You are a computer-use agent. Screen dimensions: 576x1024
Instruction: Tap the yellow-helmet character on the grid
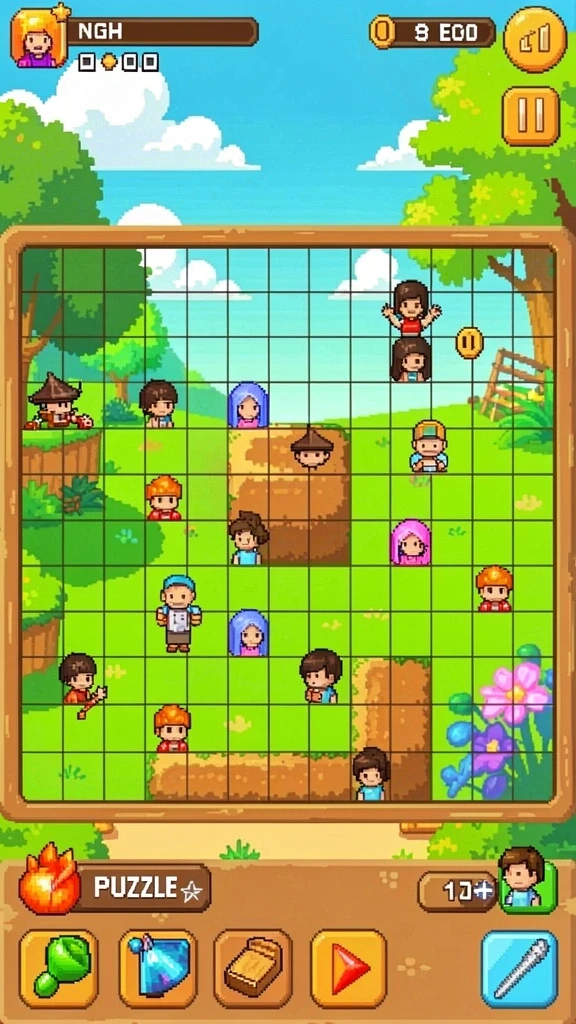[x=429, y=447]
